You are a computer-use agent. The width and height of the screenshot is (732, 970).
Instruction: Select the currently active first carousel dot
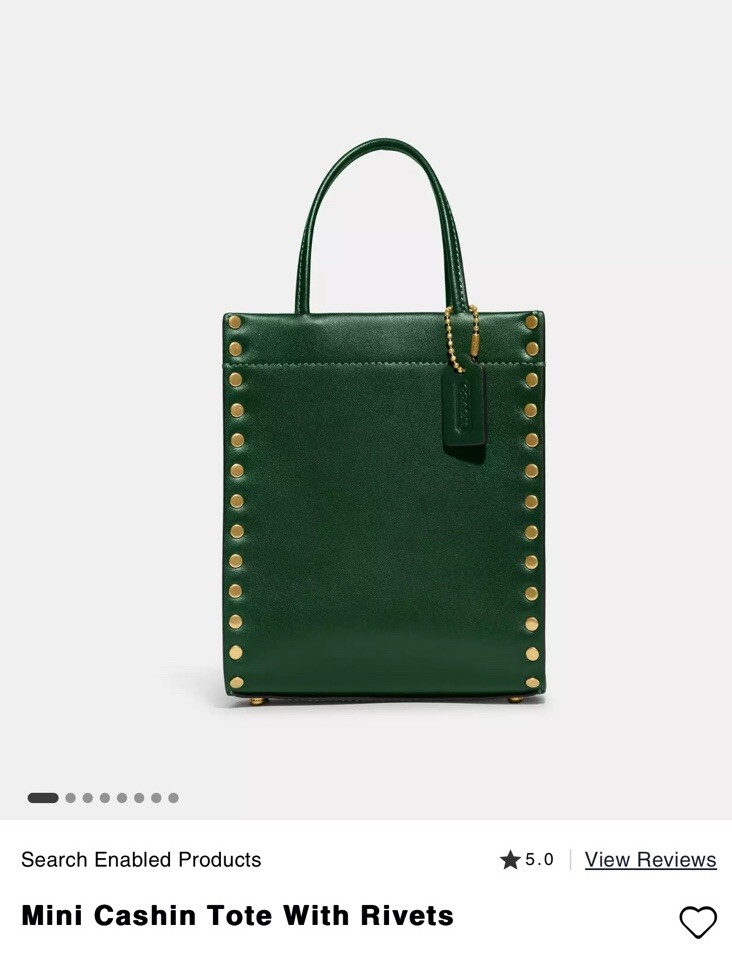coord(42,798)
